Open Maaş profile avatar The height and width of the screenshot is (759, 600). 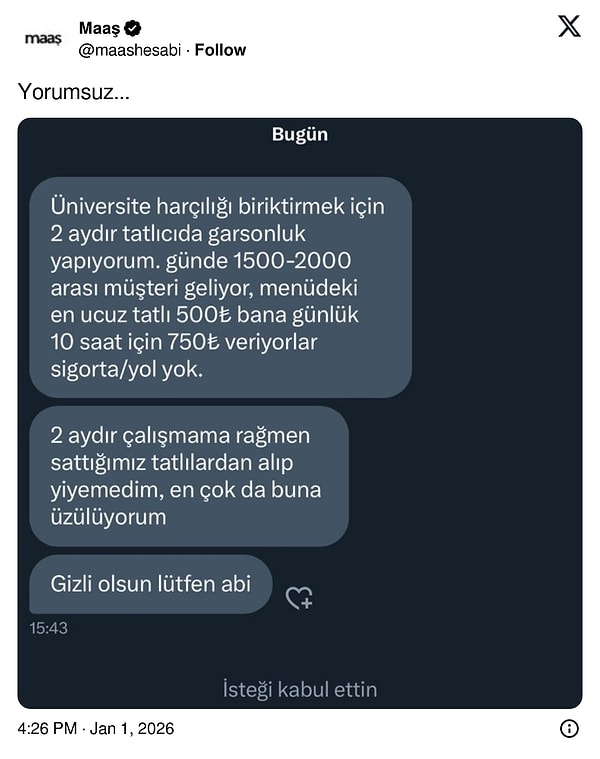click(43, 38)
